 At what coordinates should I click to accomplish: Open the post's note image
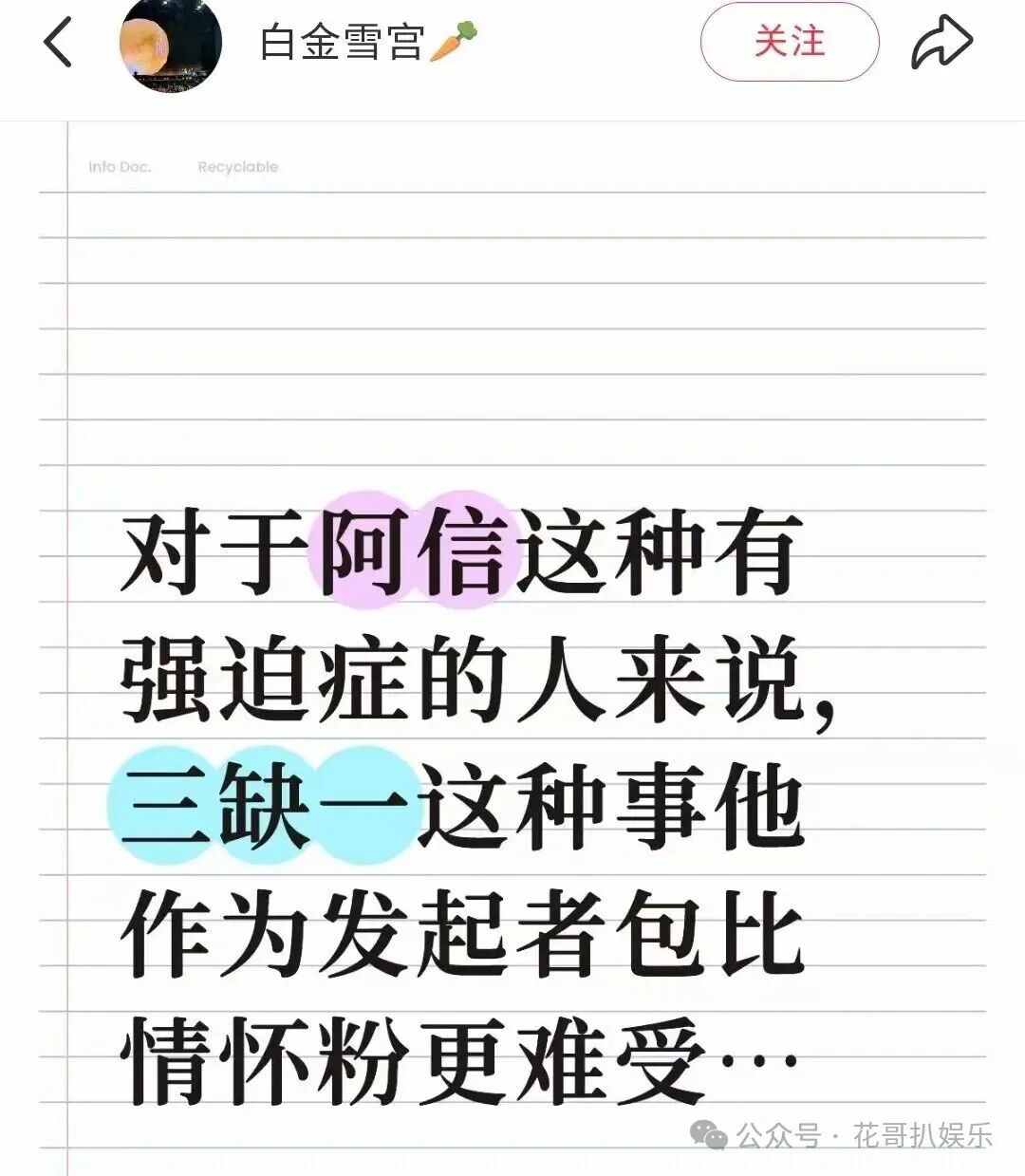(512, 645)
